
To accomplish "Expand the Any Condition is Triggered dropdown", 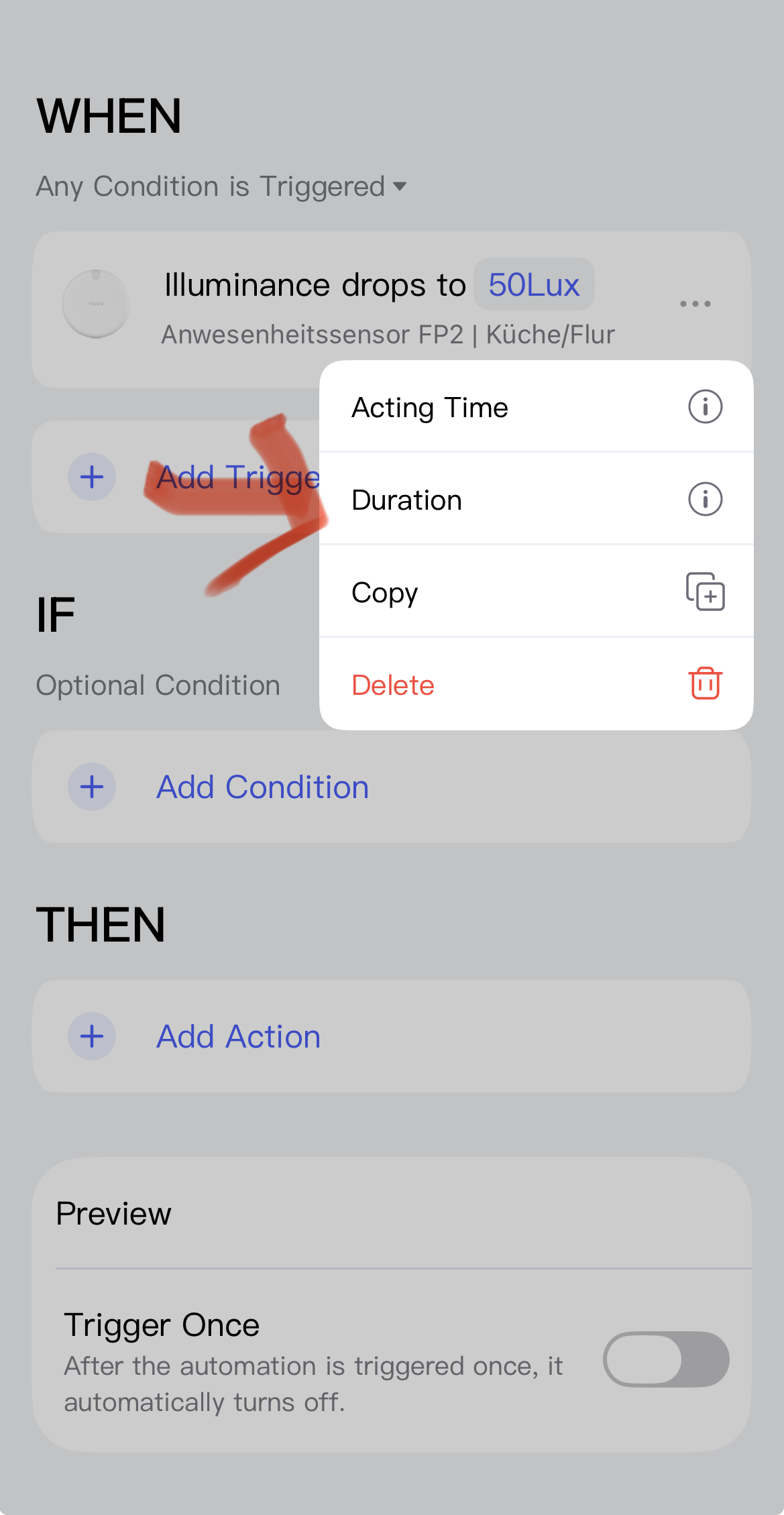I will click(x=221, y=186).
